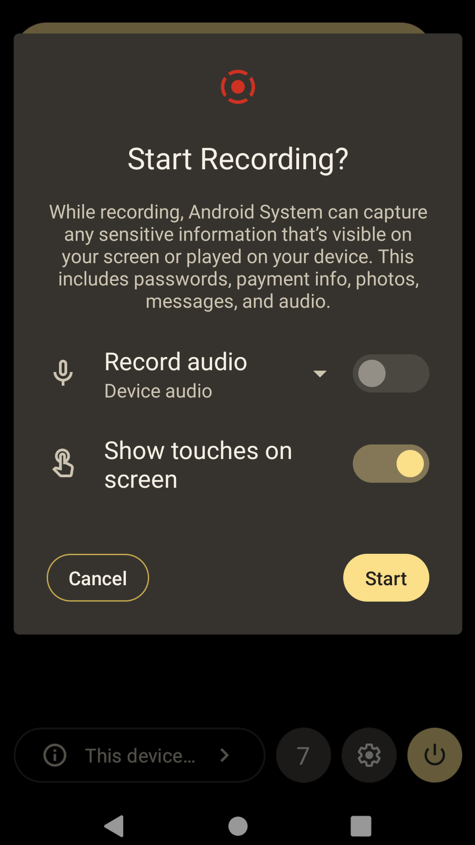
Task: Turn off Show touches on screen
Action: [391, 463]
